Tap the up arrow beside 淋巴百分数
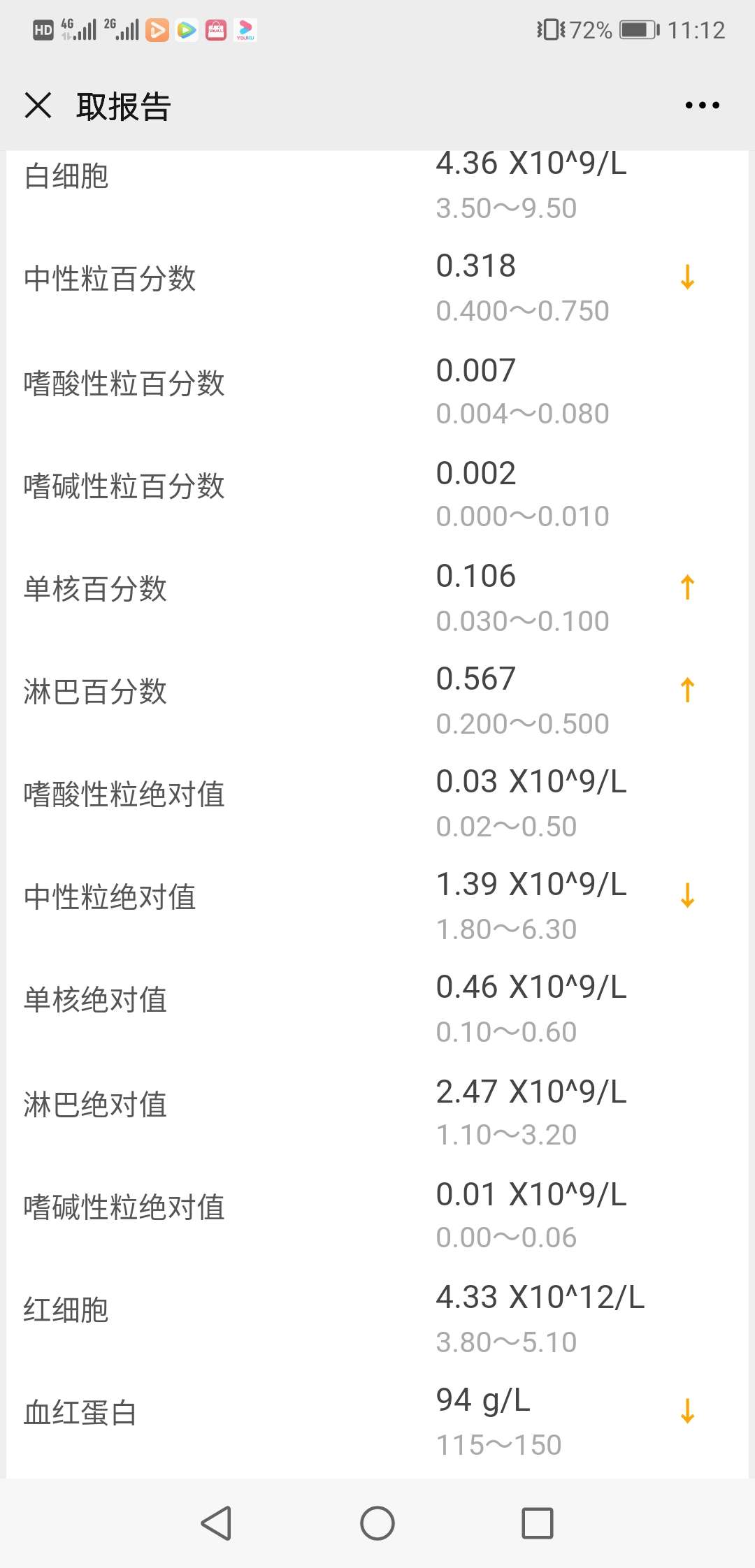This screenshot has height=1568, width=755. 688,688
